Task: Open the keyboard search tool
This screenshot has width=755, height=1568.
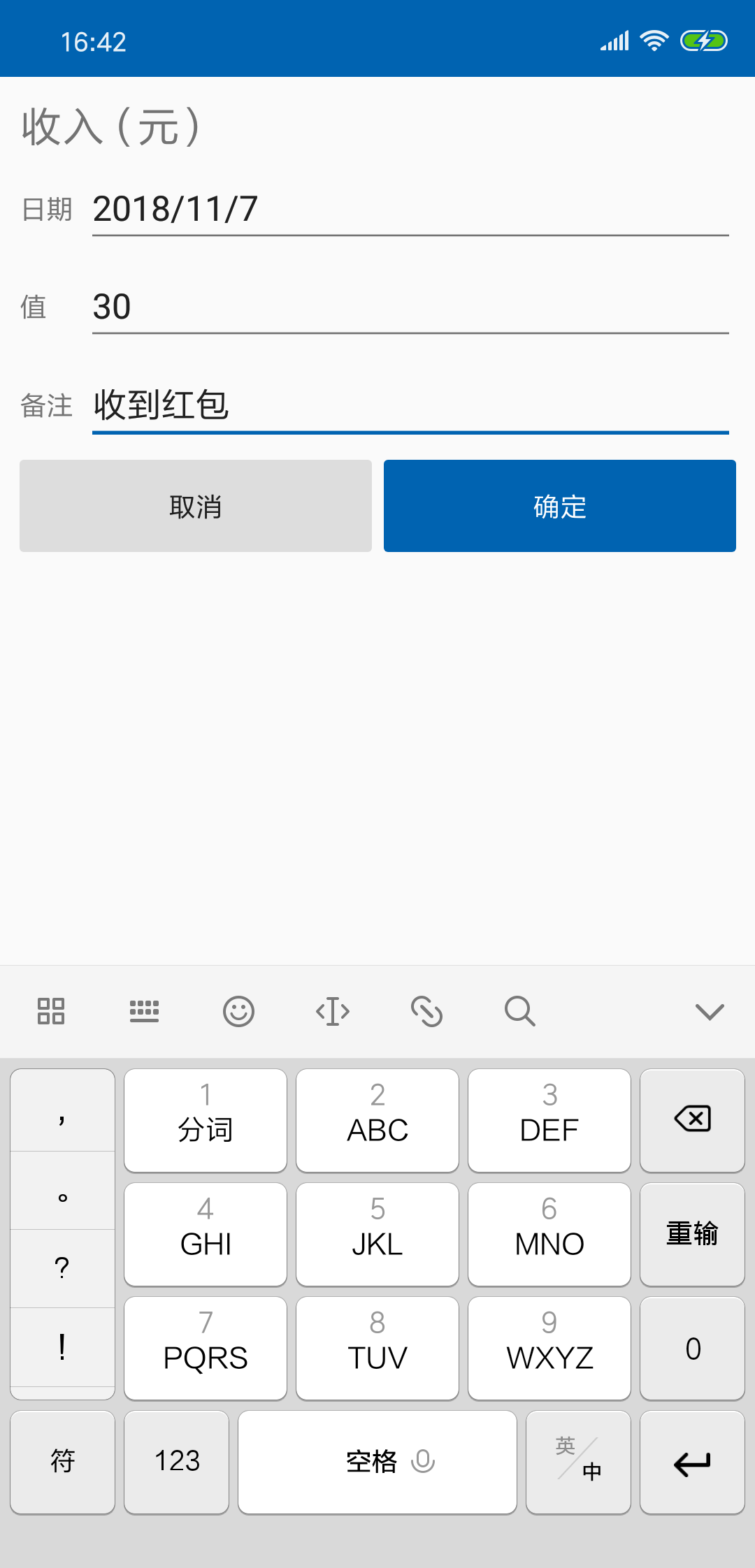Action: tap(520, 1011)
